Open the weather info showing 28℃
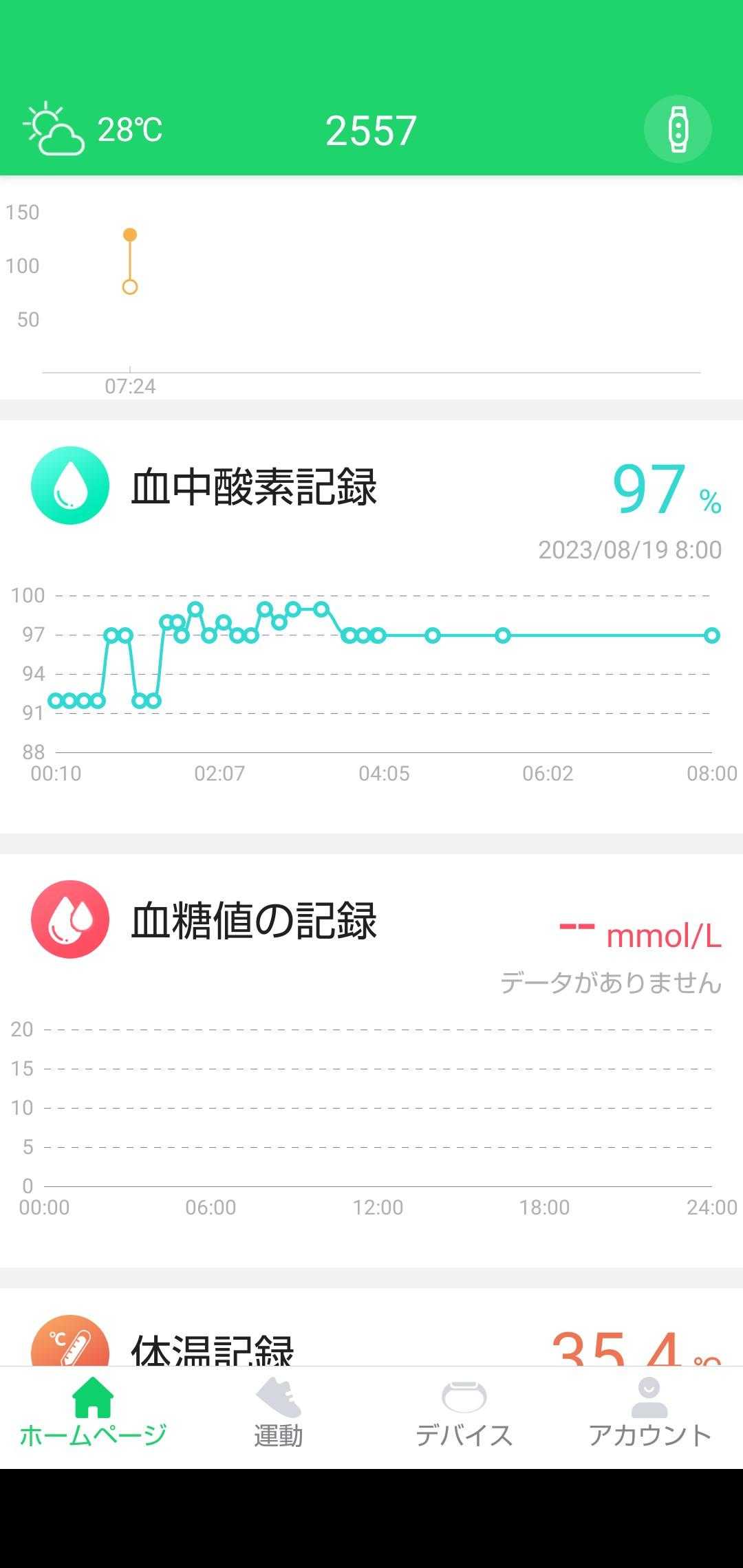743x1568 pixels. [x=94, y=129]
